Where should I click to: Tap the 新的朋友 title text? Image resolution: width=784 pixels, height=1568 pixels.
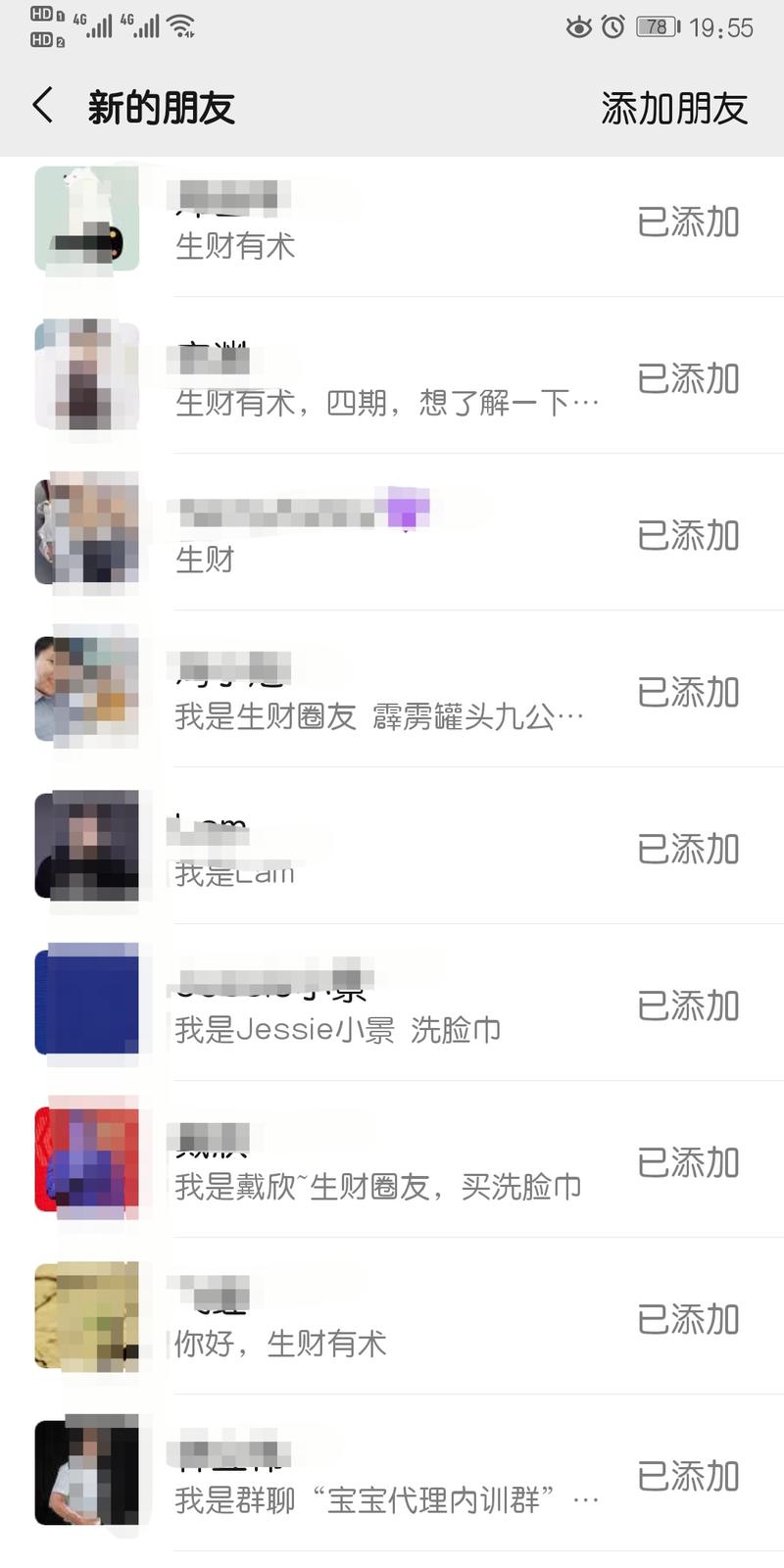tap(160, 108)
